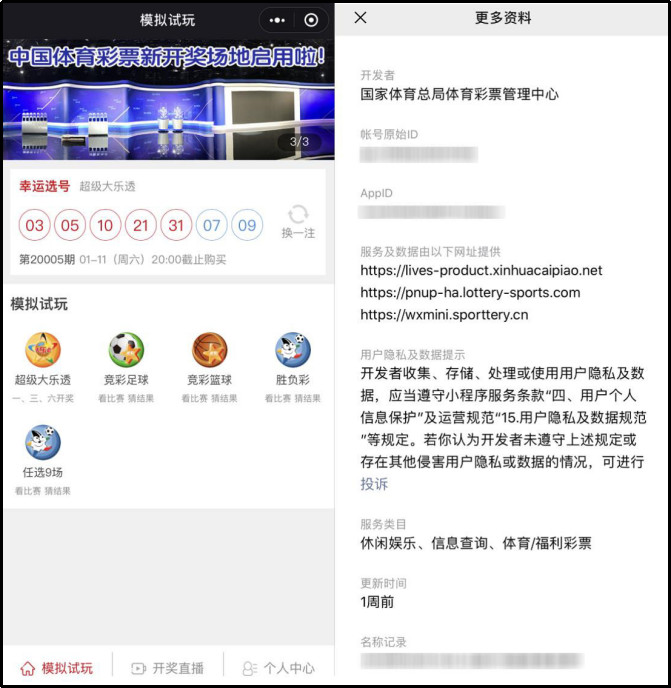Viewport: 671px width, 688px height.
Task: Select 胜负彩 game
Action: coord(293,361)
